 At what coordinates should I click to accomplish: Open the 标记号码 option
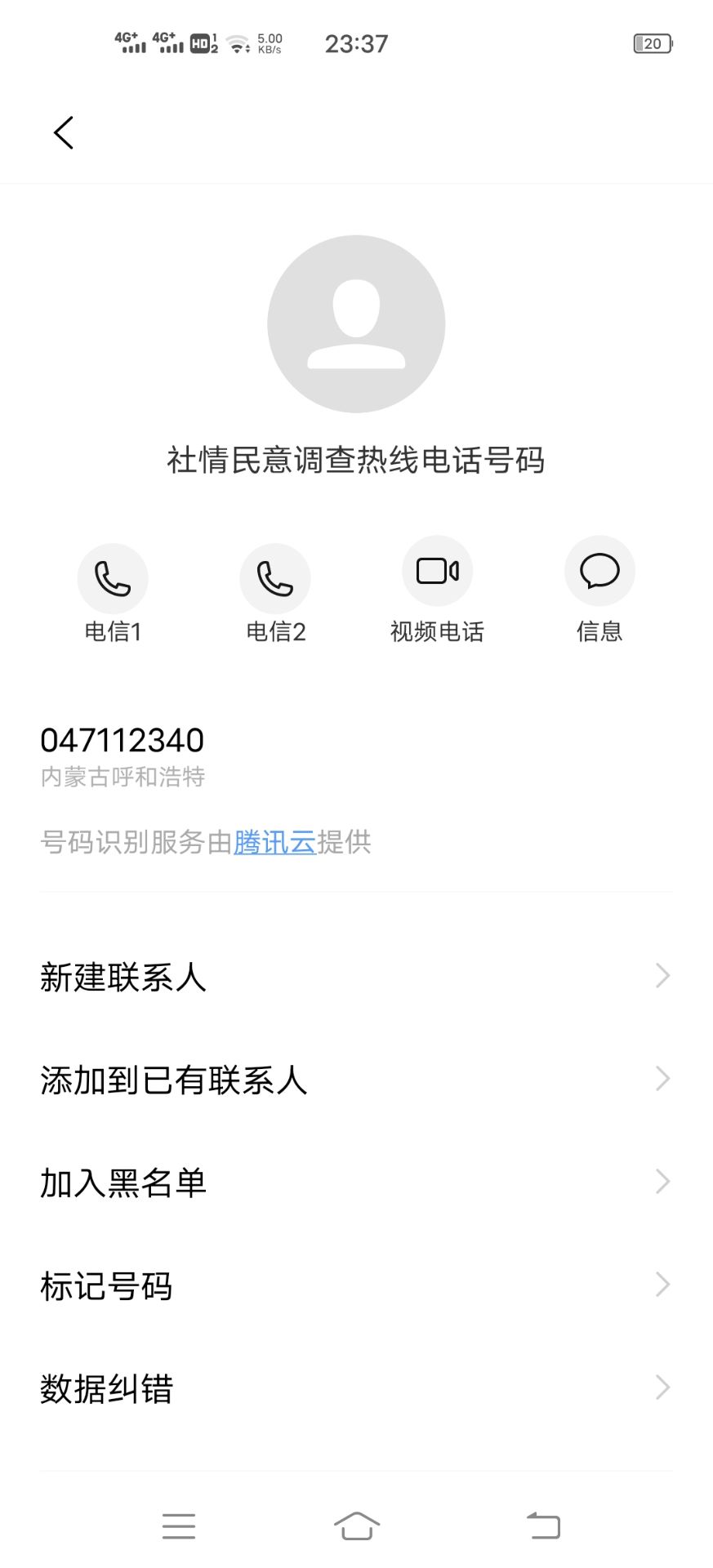click(356, 1285)
